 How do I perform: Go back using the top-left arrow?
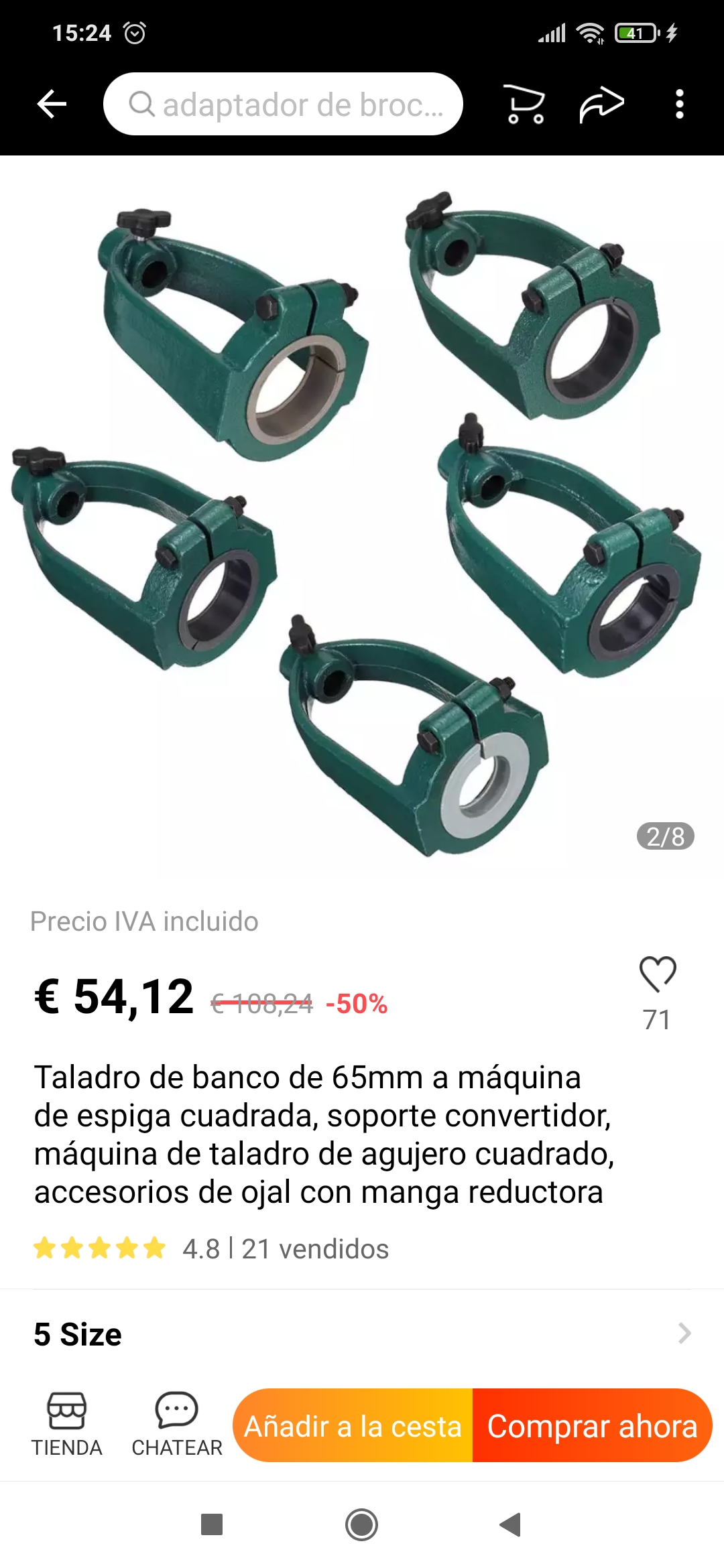(x=52, y=104)
